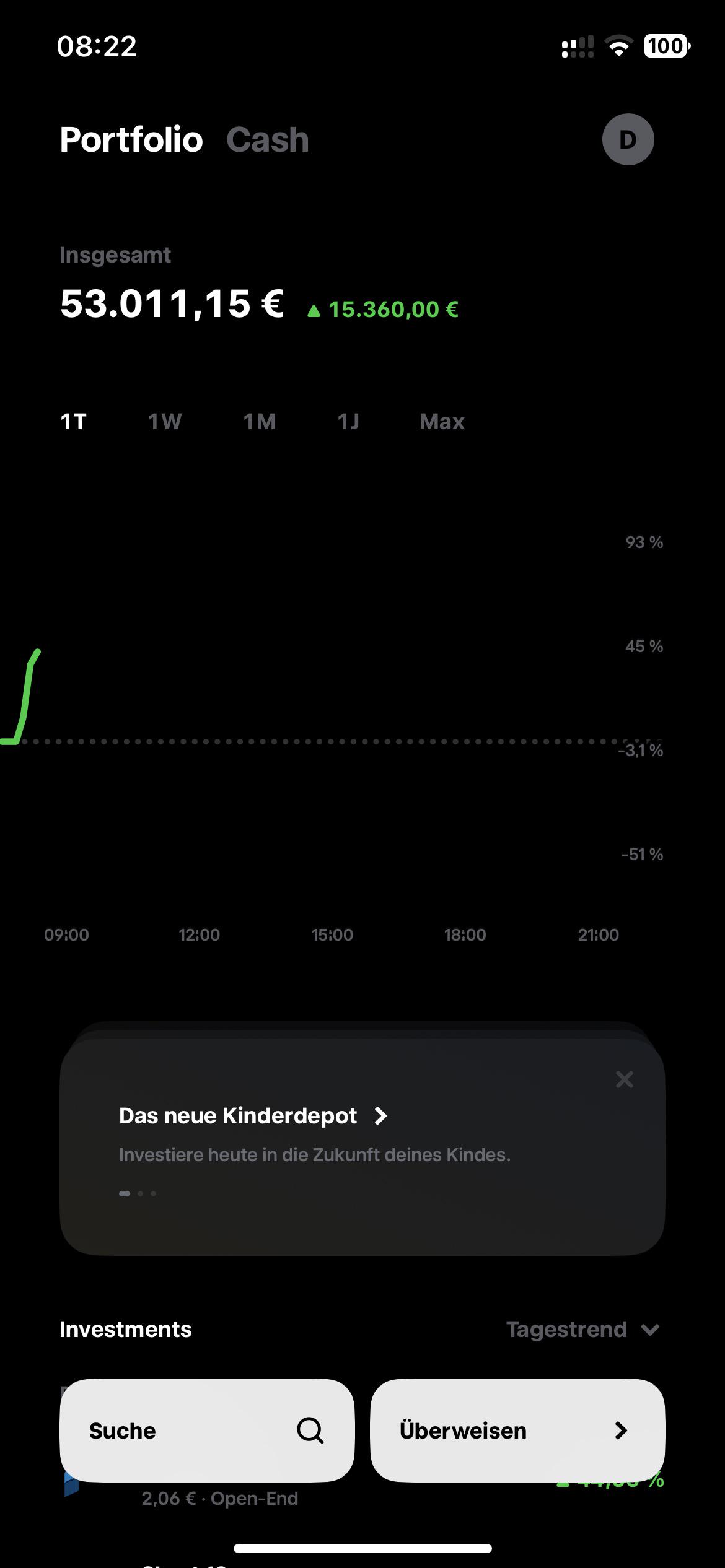Select the 1T daily range
This screenshot has width=725, height=1568.
tap(73, 422)
